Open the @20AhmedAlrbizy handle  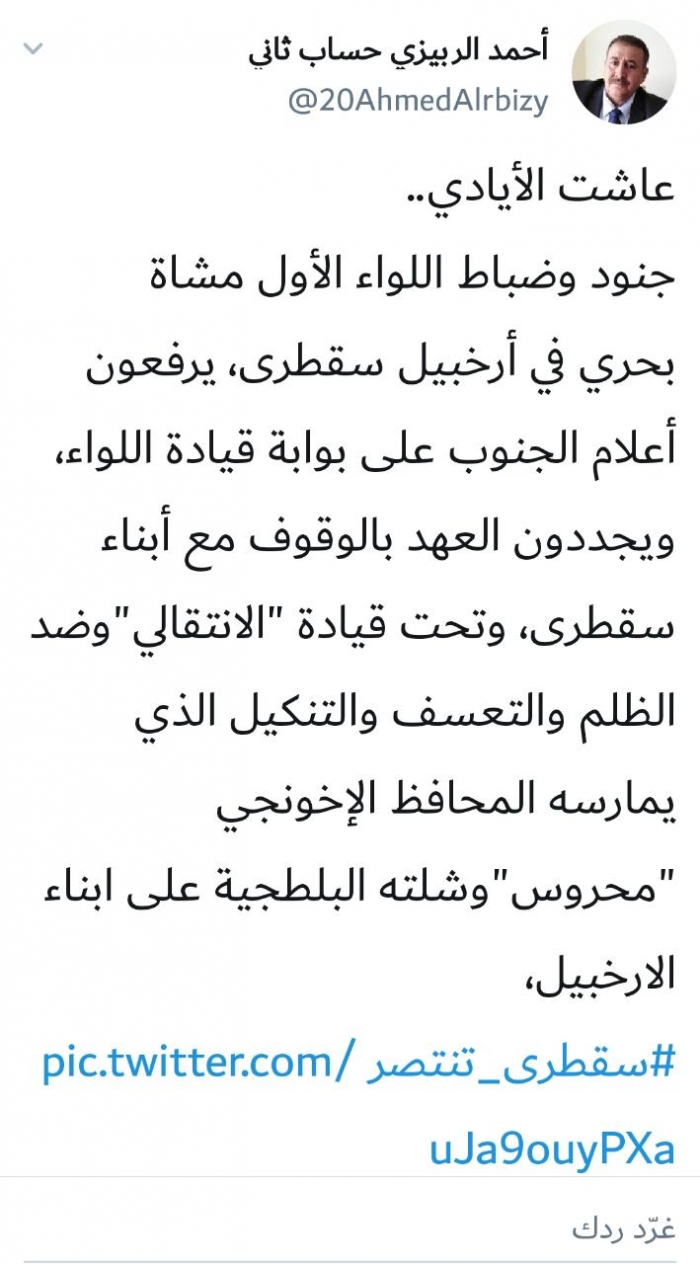tap(418, 102)
